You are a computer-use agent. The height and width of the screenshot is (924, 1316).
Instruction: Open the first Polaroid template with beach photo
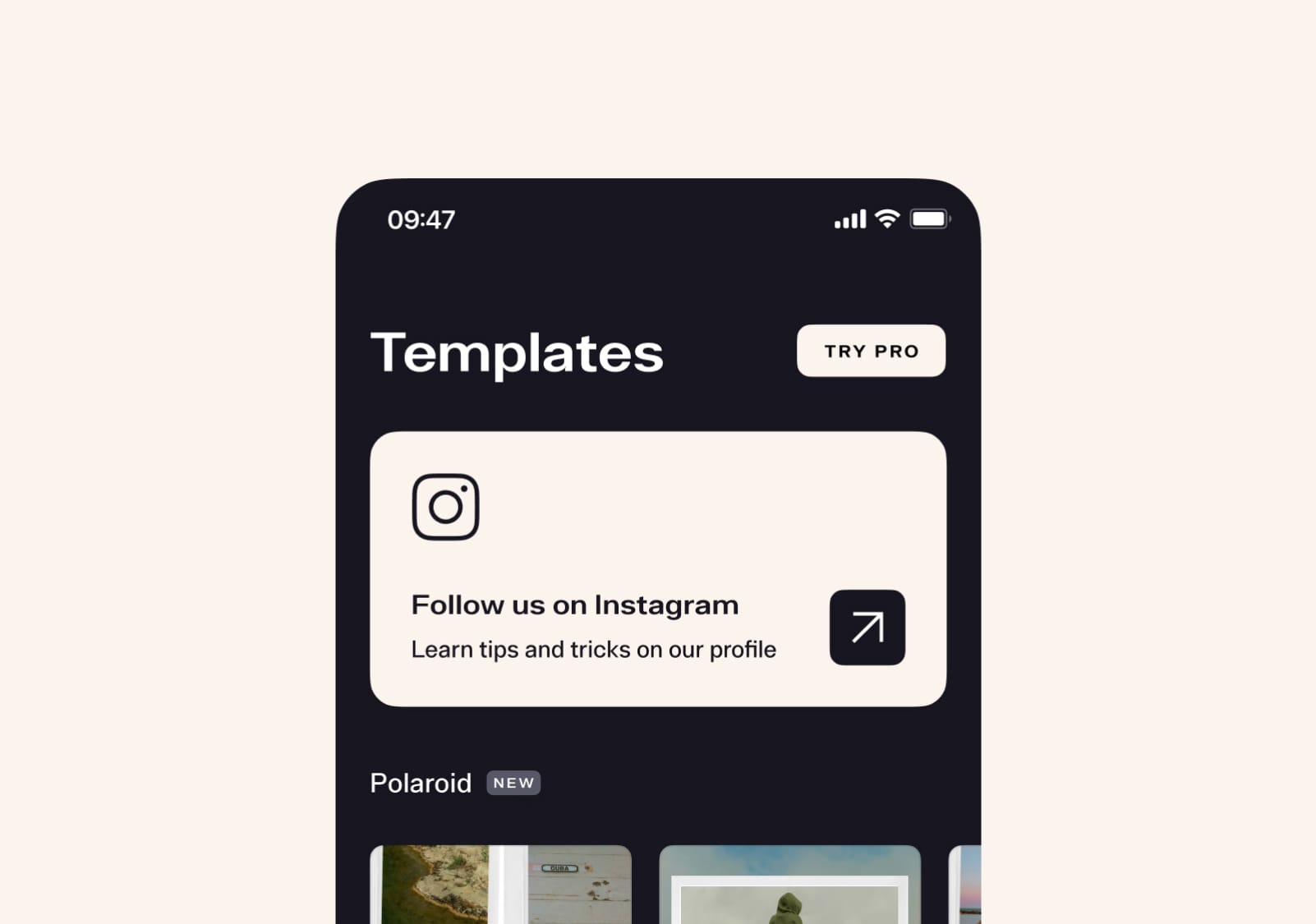coord(500,885)
